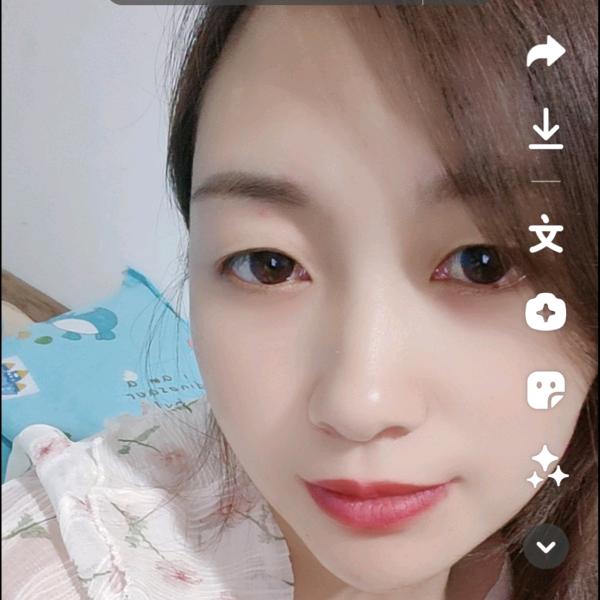Open the sticker face icon
Viewport: 600px width, 600px height.
[546, 390]
